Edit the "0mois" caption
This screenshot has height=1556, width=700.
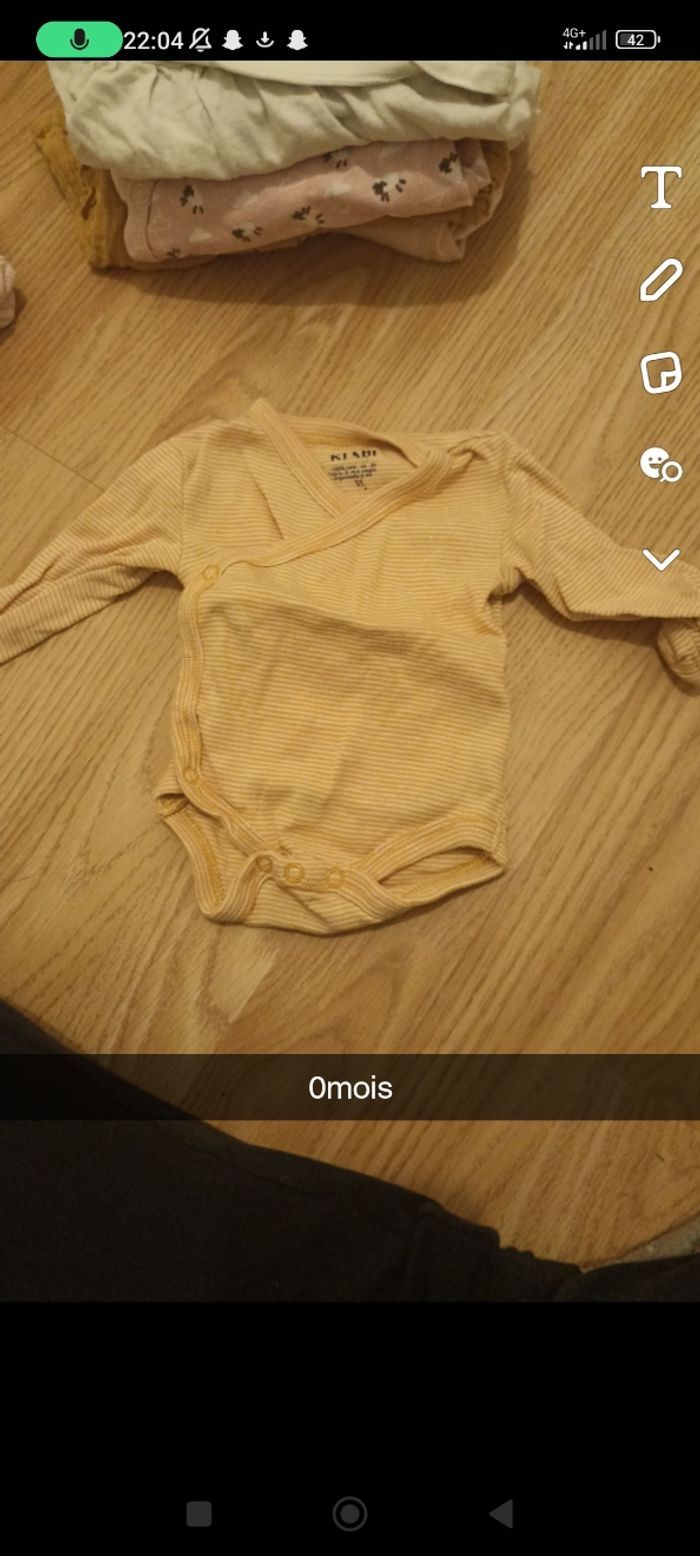[x=350, y=1087]
